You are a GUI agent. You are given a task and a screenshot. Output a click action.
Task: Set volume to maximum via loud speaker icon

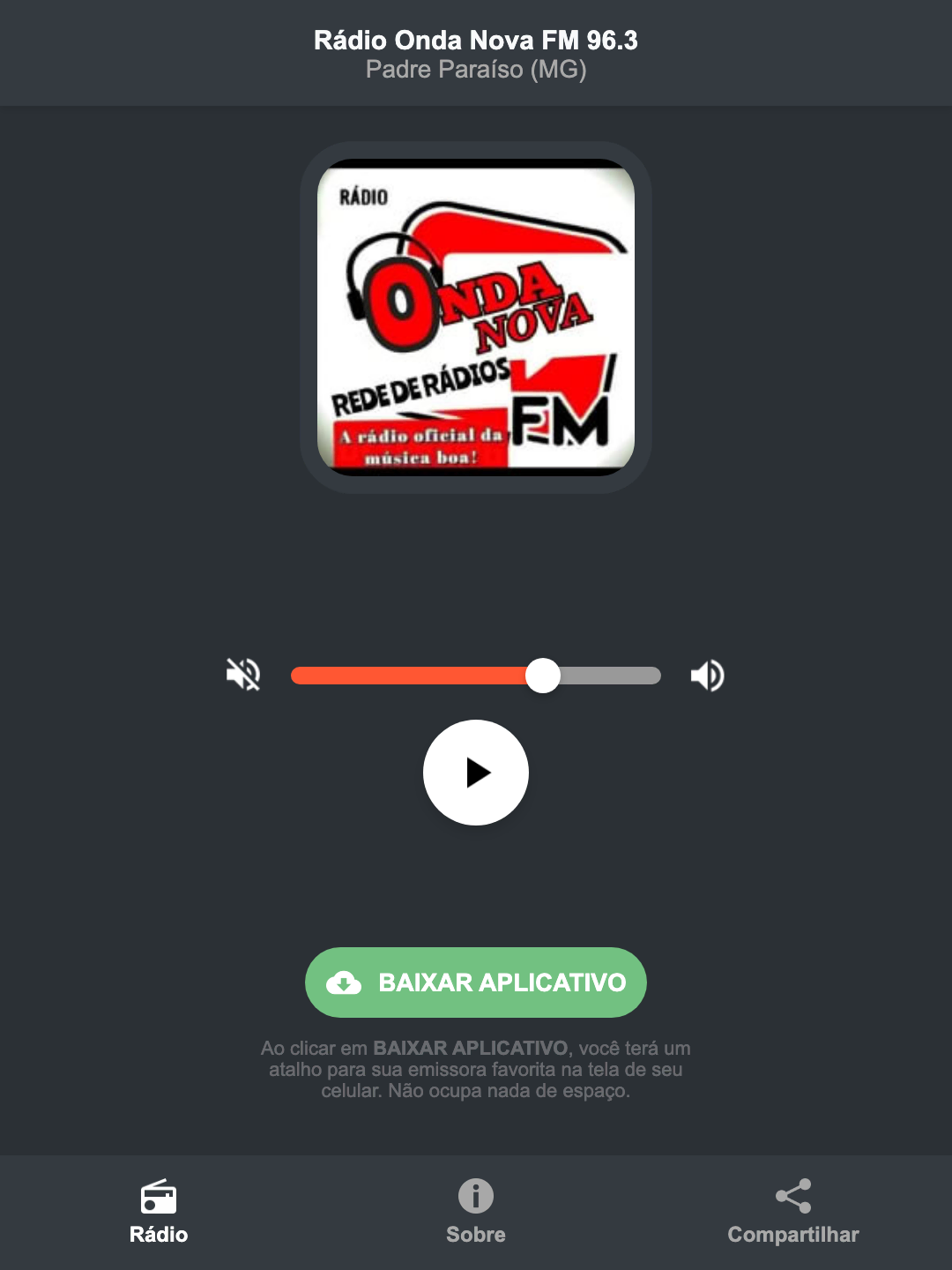[706, 675]
